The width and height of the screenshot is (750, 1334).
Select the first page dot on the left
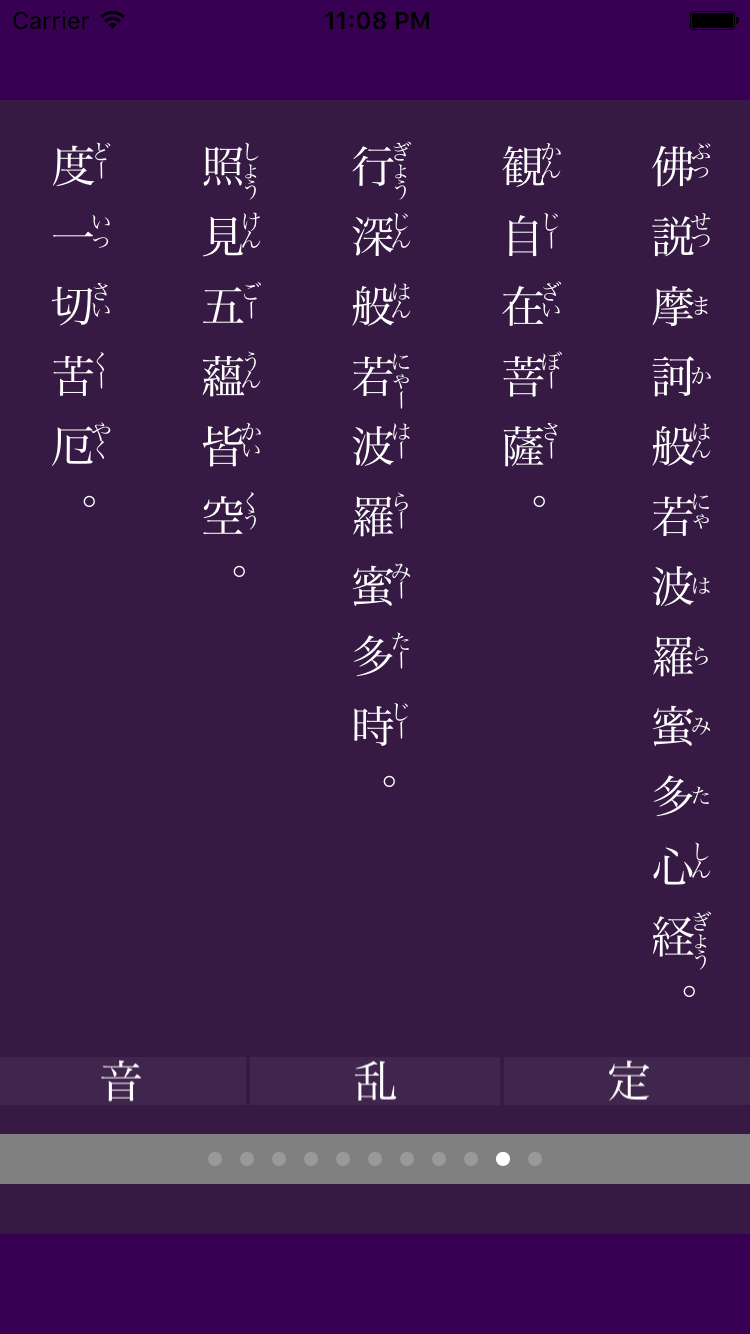(x=215, y=1159)
